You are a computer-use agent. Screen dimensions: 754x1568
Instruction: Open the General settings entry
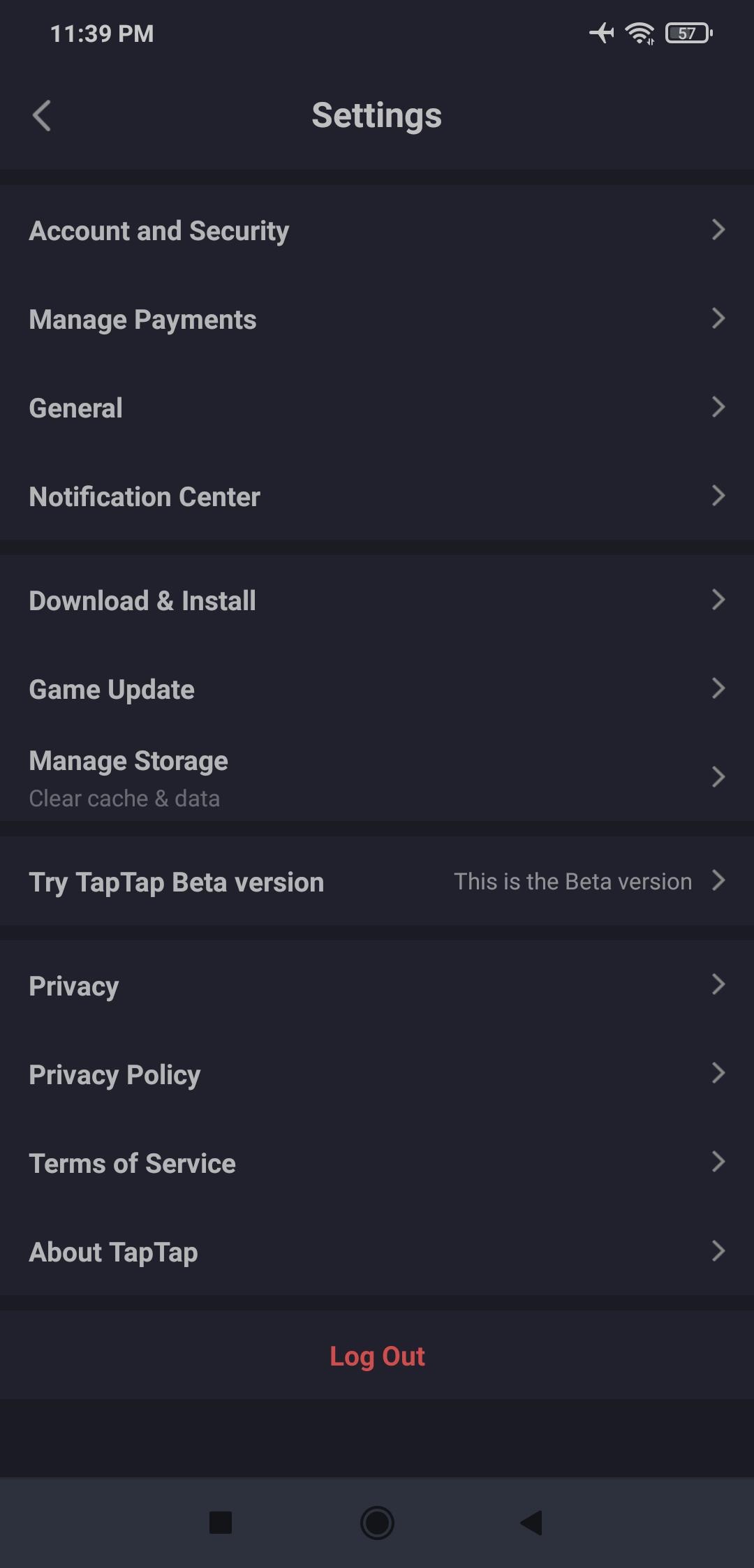[377, 408]
